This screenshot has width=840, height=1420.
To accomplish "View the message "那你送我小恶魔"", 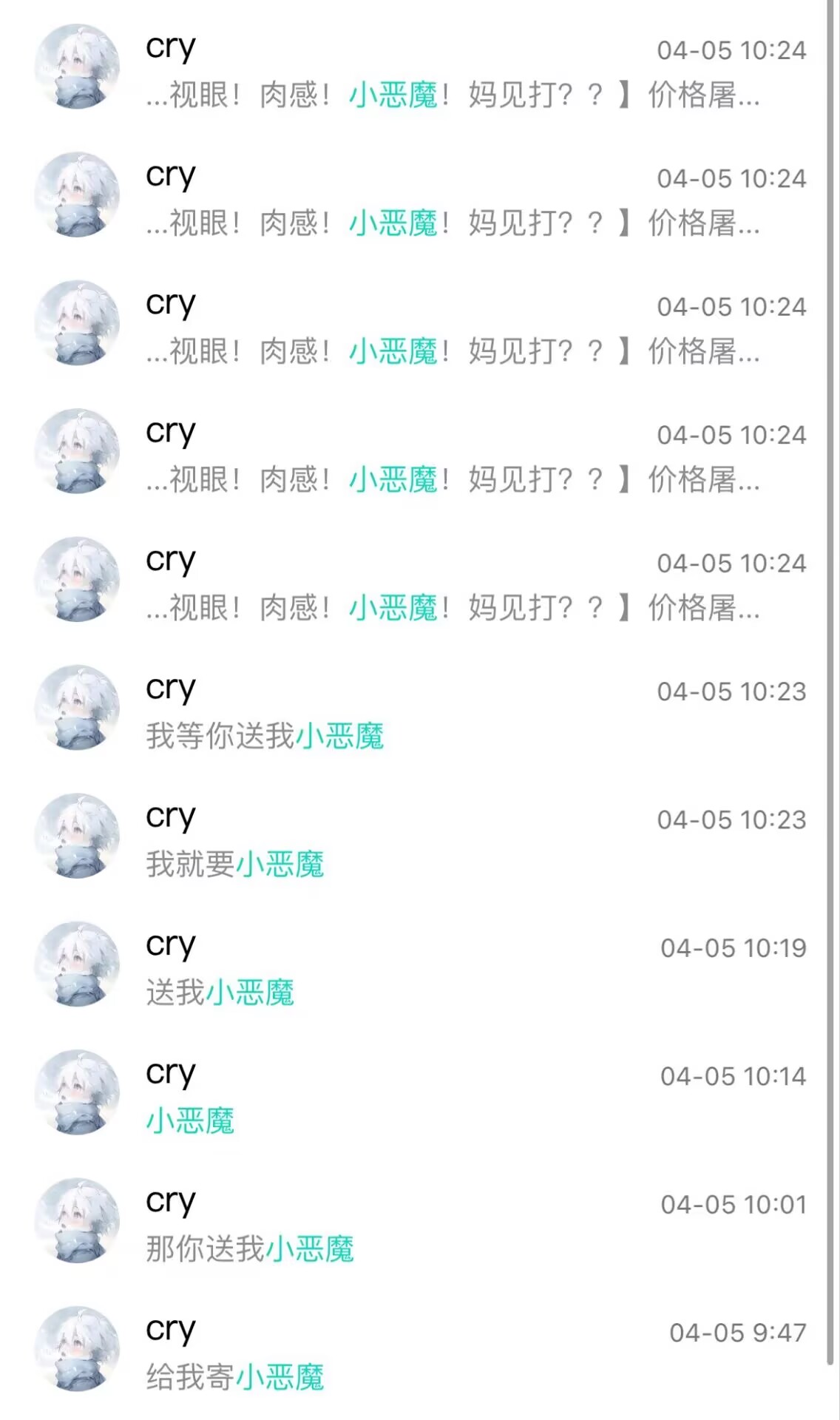I will click(x=250, y=1248).
